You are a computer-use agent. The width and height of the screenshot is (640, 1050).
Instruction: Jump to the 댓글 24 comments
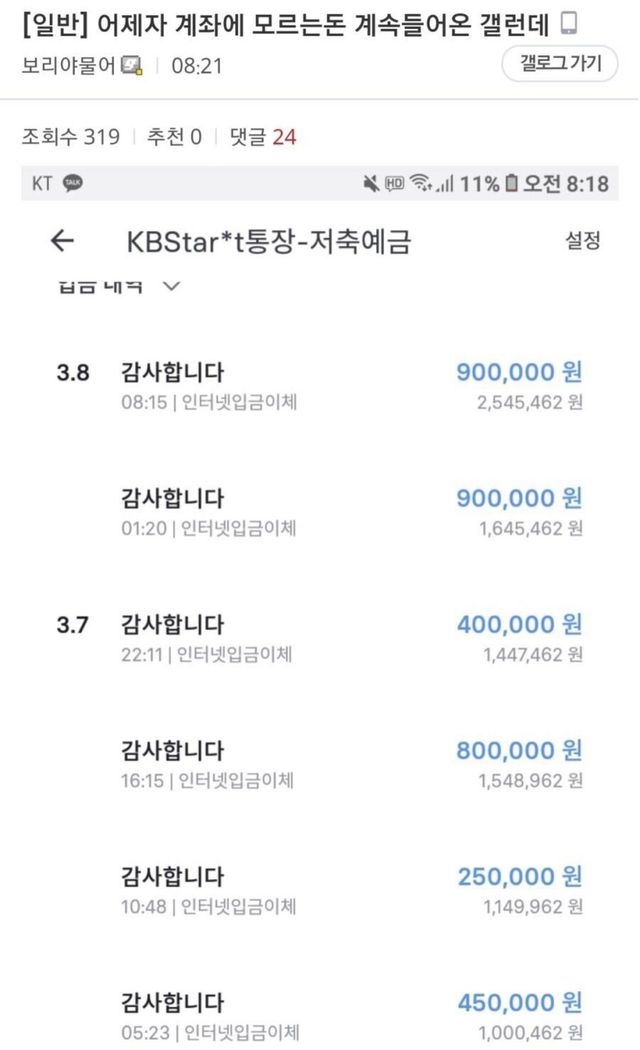263,137
